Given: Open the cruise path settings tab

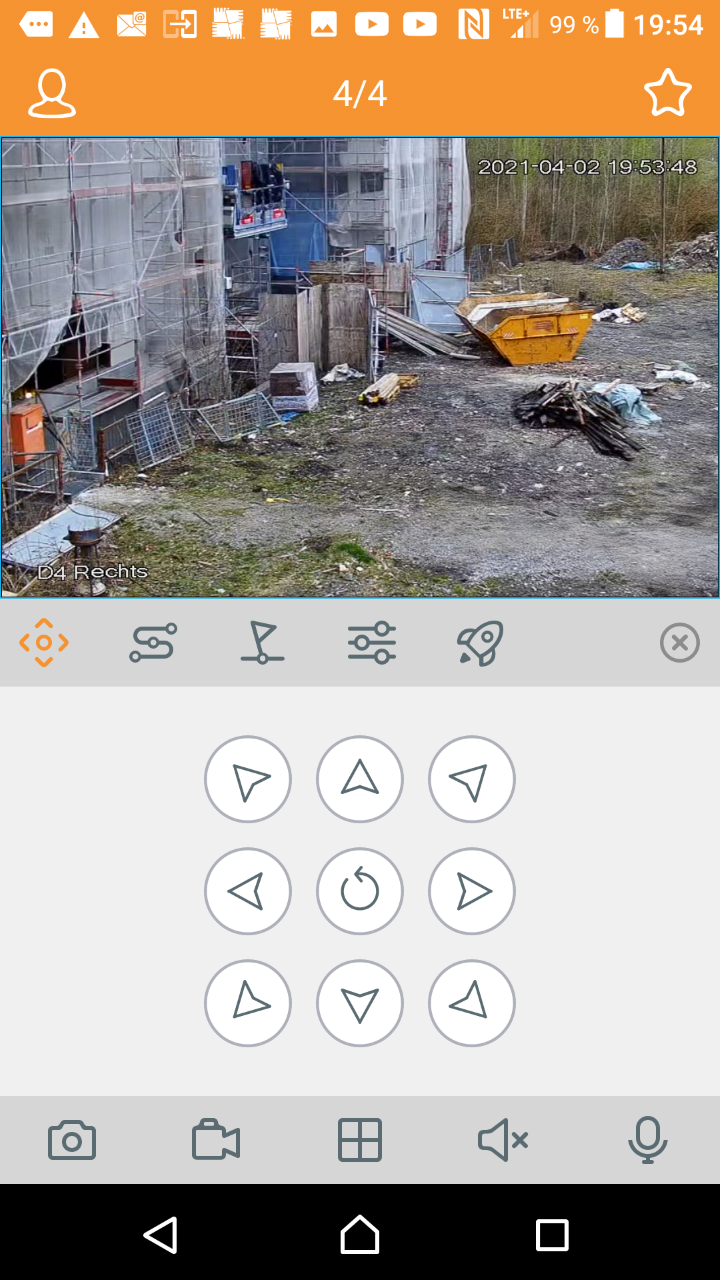Looking at the screenshot, I should [153, 642].
